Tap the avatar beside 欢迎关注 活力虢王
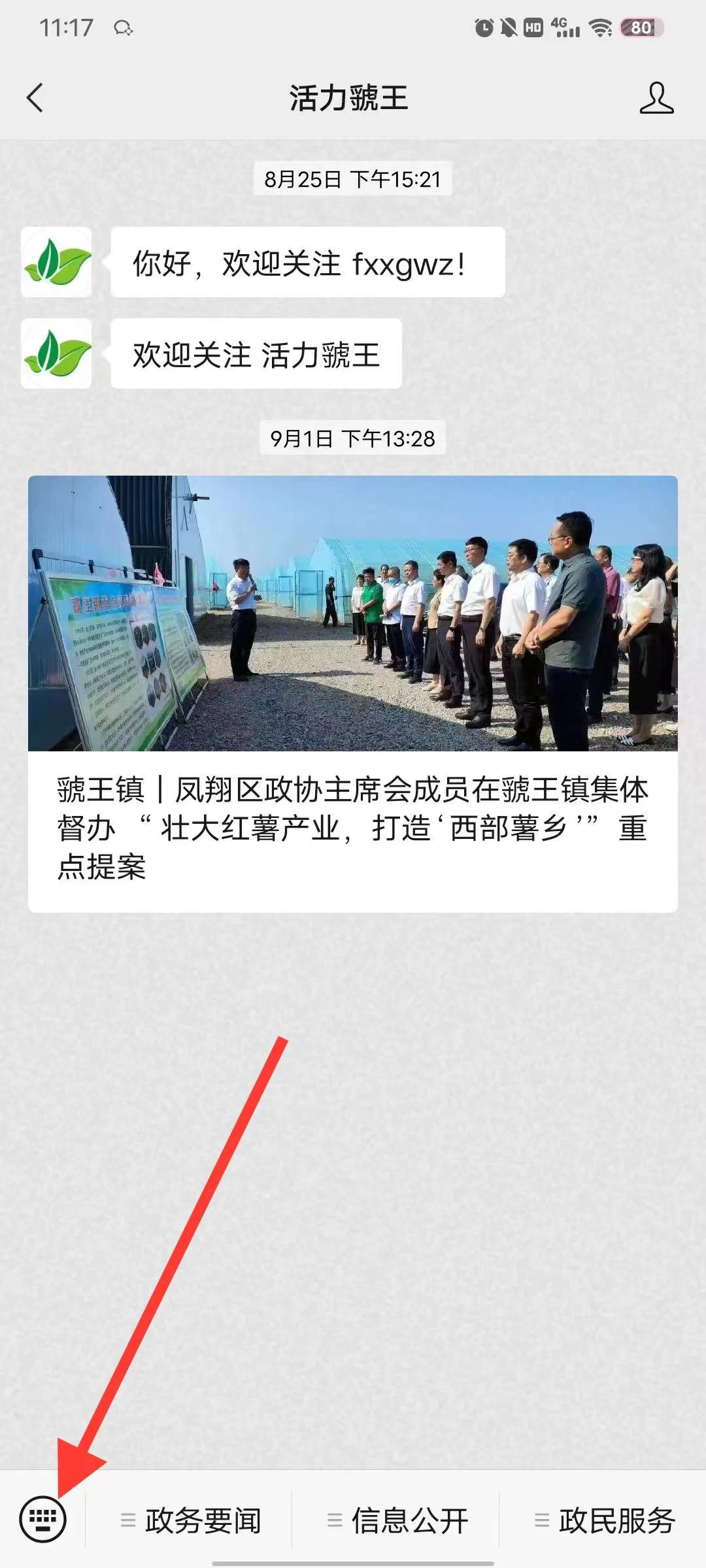The width and height of the screenshot is (706, 1568). point(56,353)
